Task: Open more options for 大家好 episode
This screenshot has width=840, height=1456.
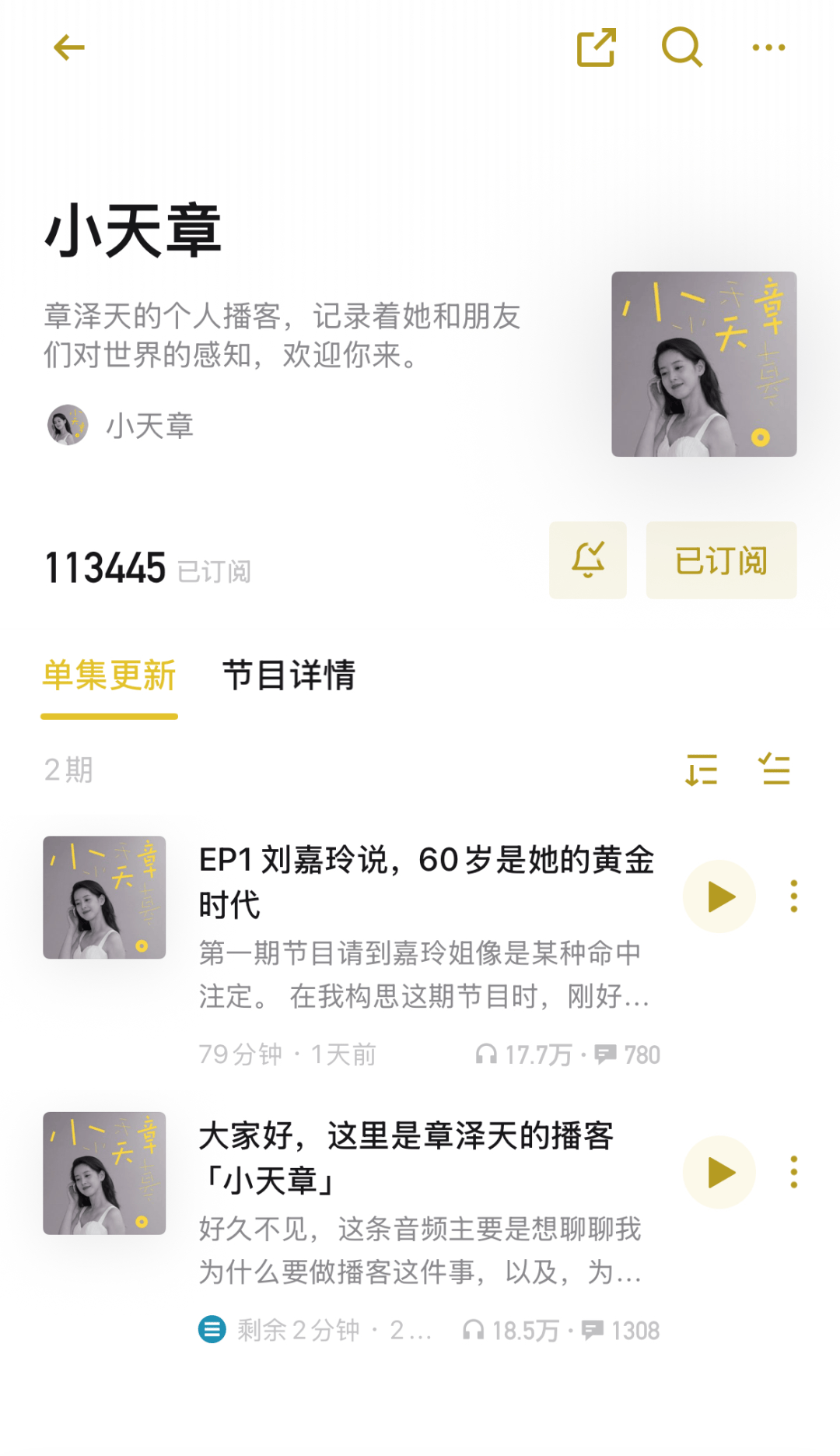Action: (793, 1172)
